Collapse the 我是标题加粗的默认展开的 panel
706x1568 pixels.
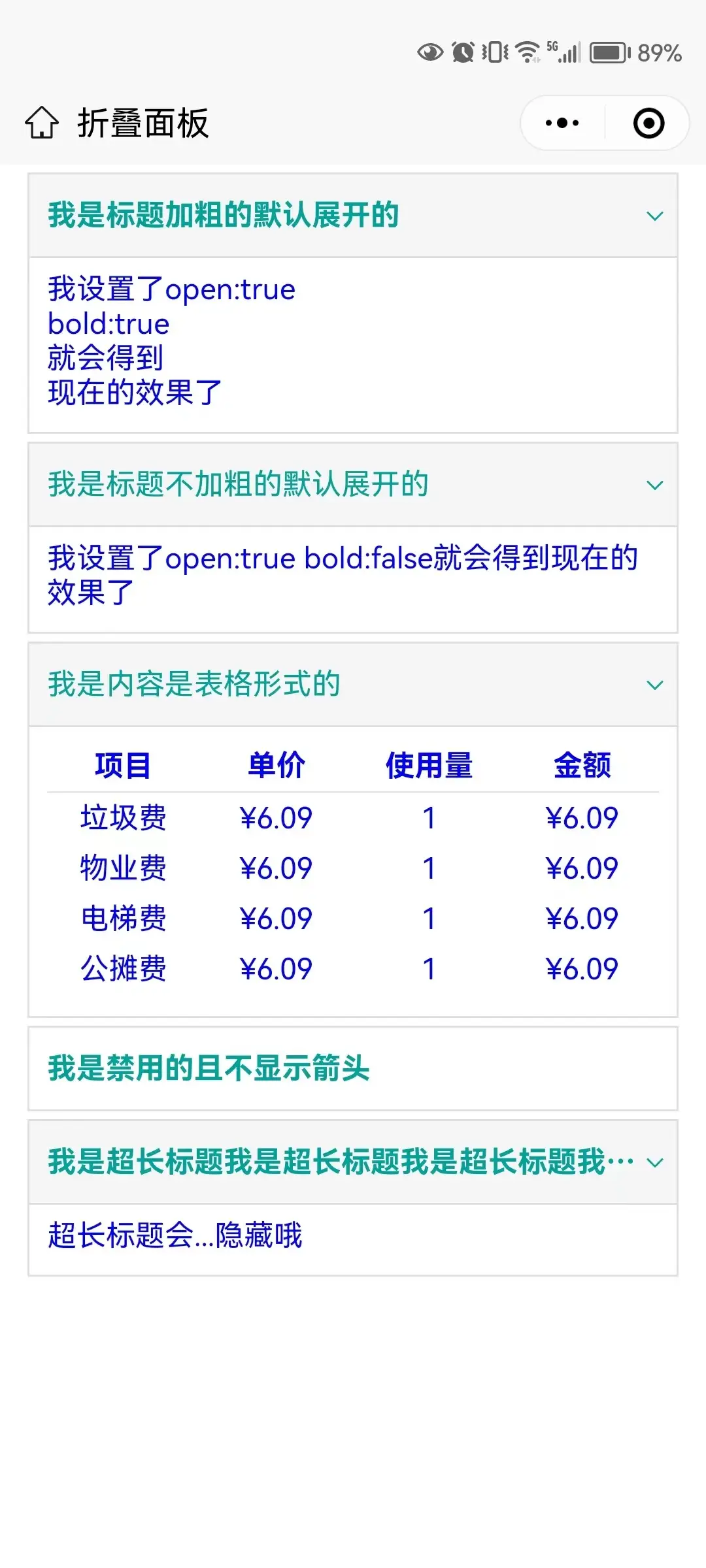coord(353,216)
